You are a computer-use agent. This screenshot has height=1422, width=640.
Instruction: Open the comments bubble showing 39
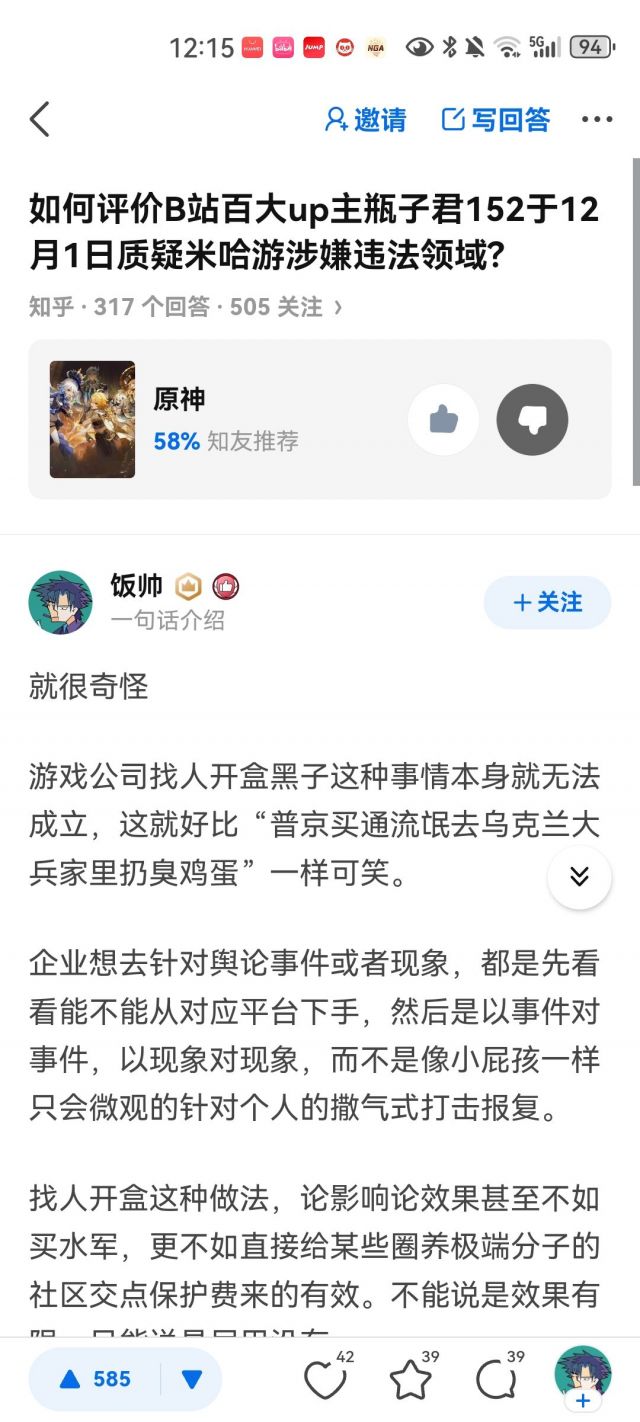[497, 1380]
